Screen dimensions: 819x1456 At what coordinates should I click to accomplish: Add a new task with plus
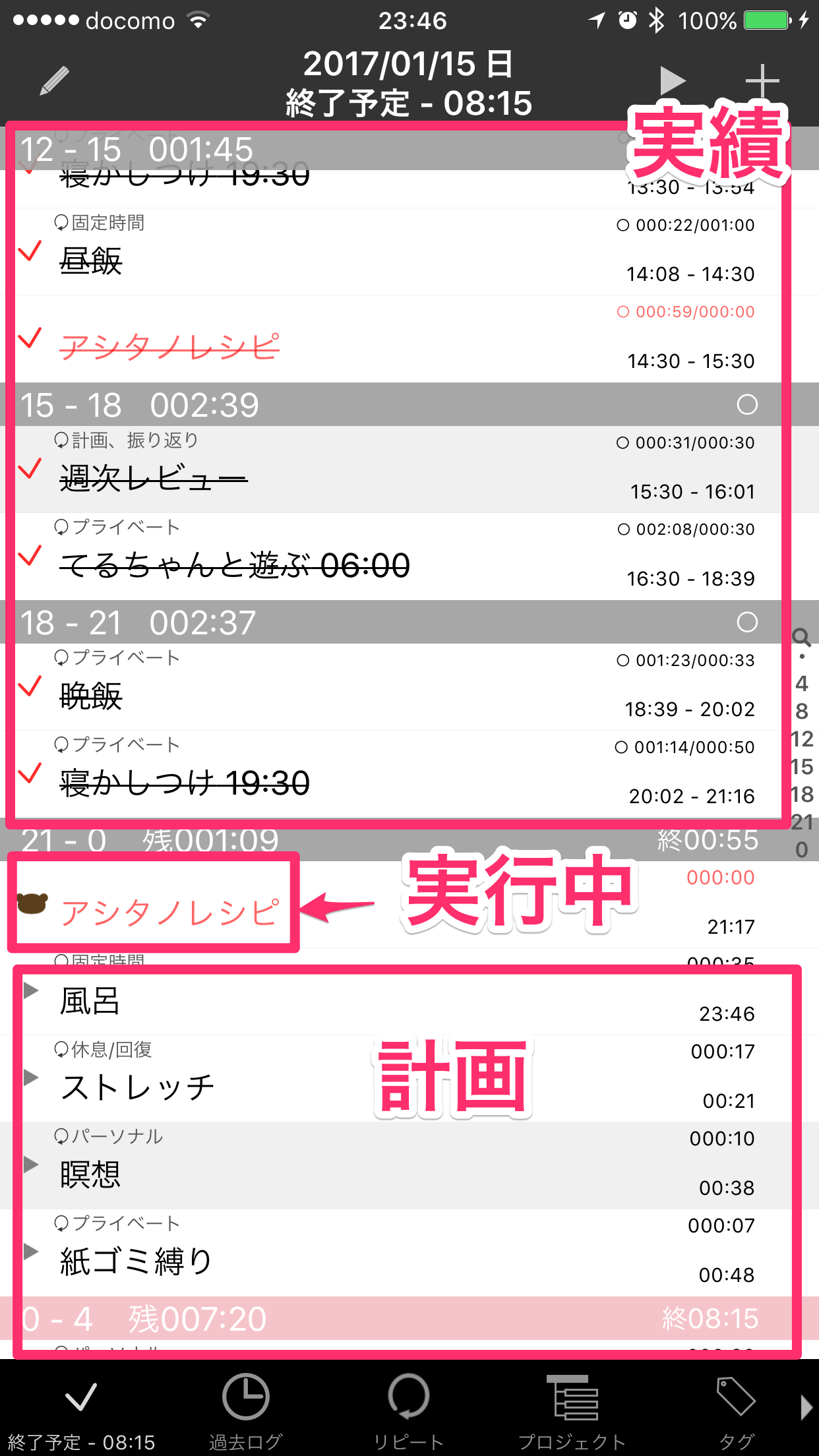point(762,81)
